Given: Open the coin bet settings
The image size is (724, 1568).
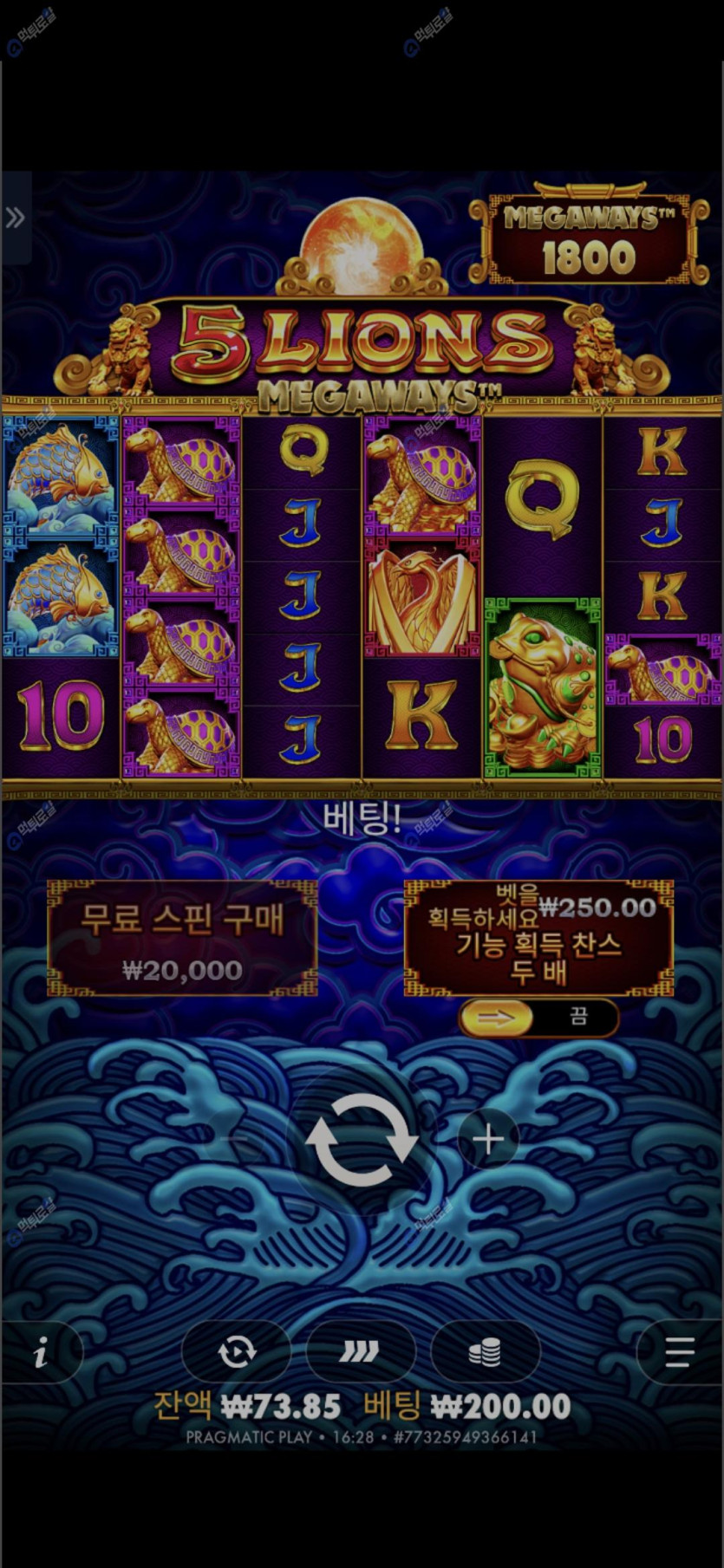Looking at the screenshot, I should pyautogui.click(x=485, y=1351).
